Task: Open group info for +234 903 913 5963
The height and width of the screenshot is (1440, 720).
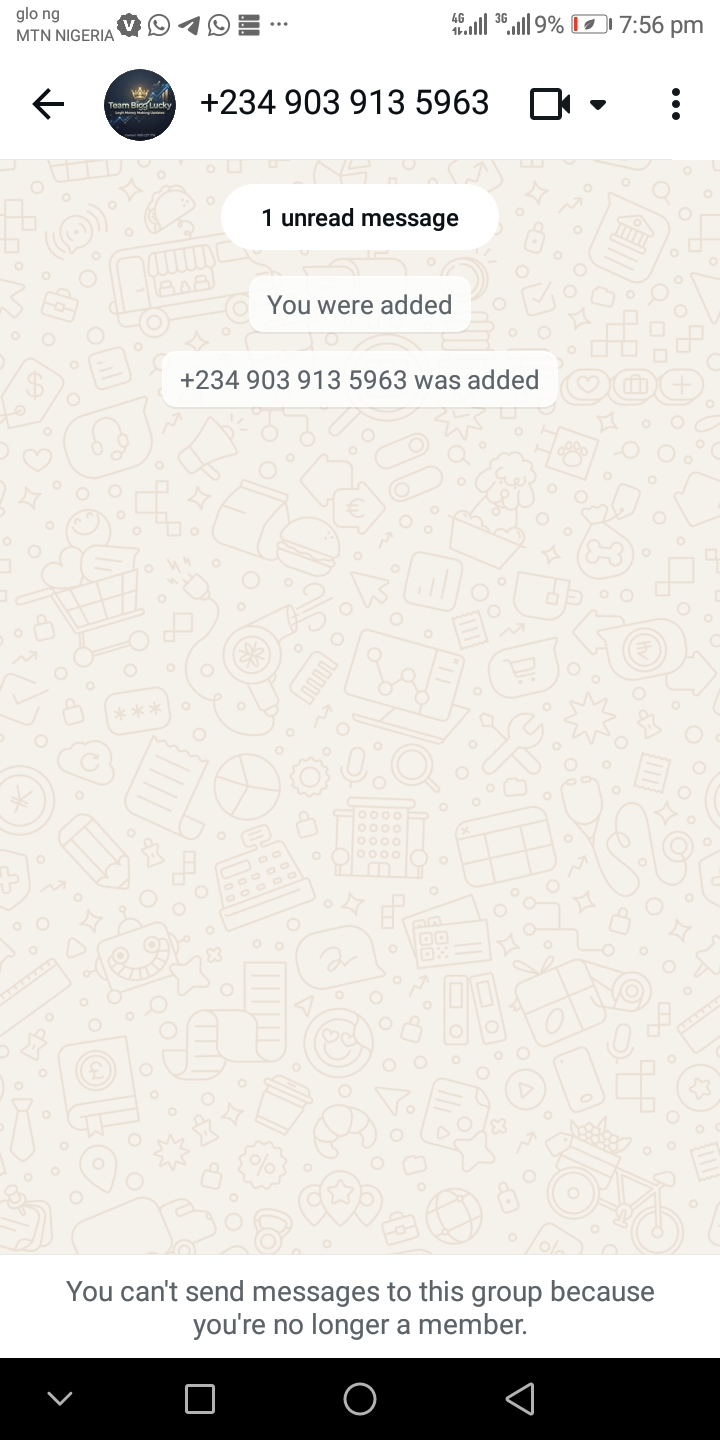Action: [344, 103]
